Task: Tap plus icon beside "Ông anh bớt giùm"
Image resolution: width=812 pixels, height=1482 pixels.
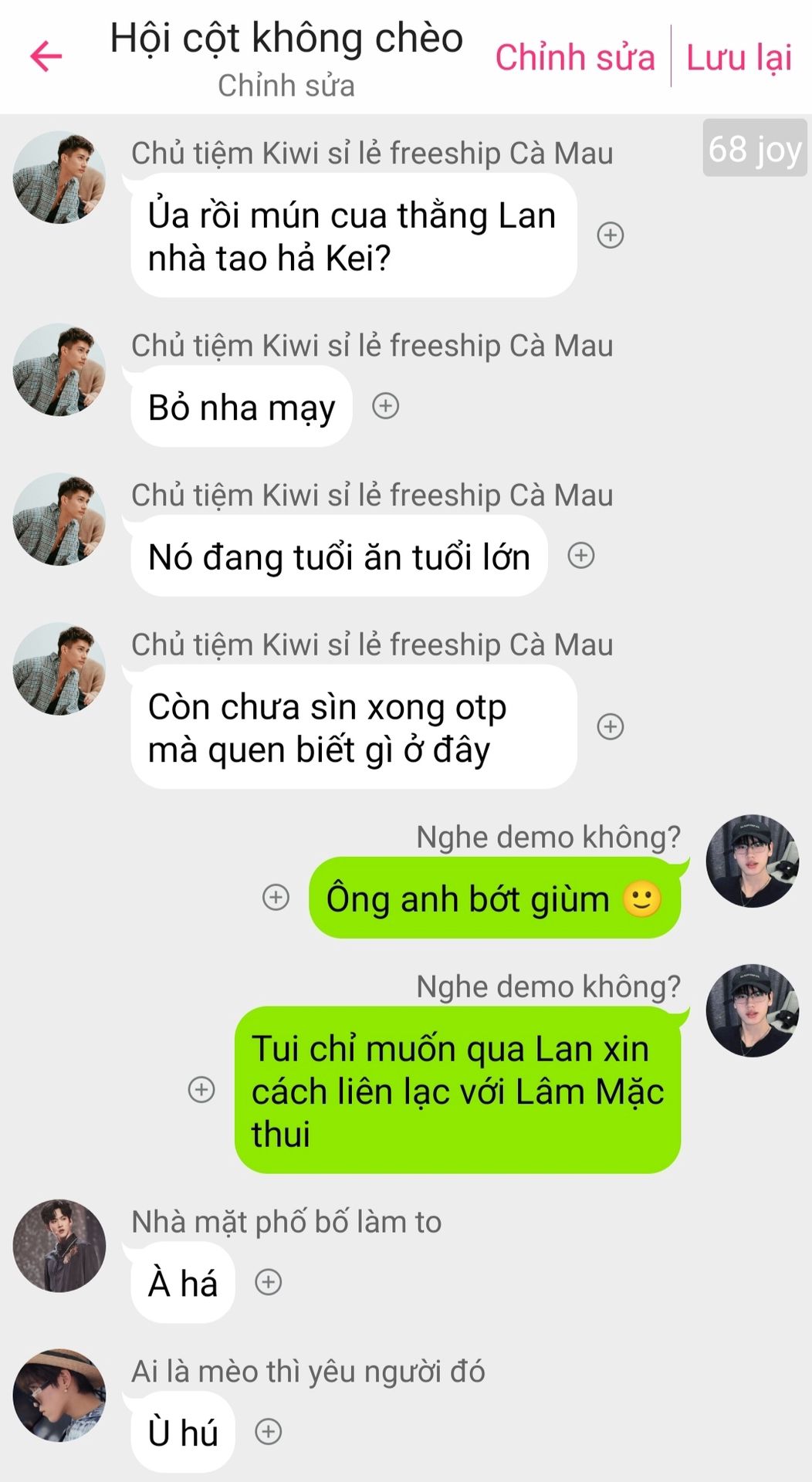Action: (276, 897)
